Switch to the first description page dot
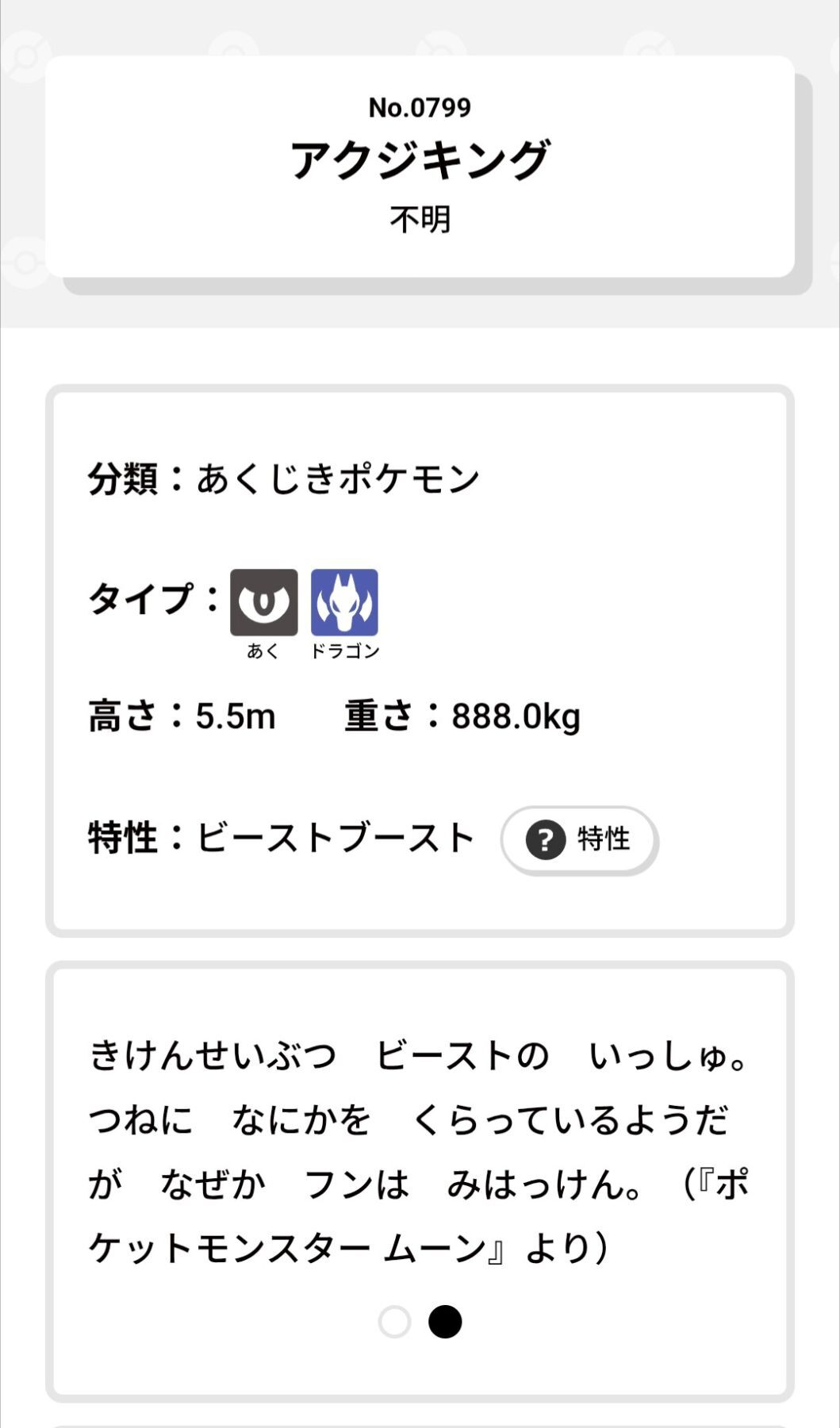This screenshot has width=840, height=1428. tap(394, 1322)
